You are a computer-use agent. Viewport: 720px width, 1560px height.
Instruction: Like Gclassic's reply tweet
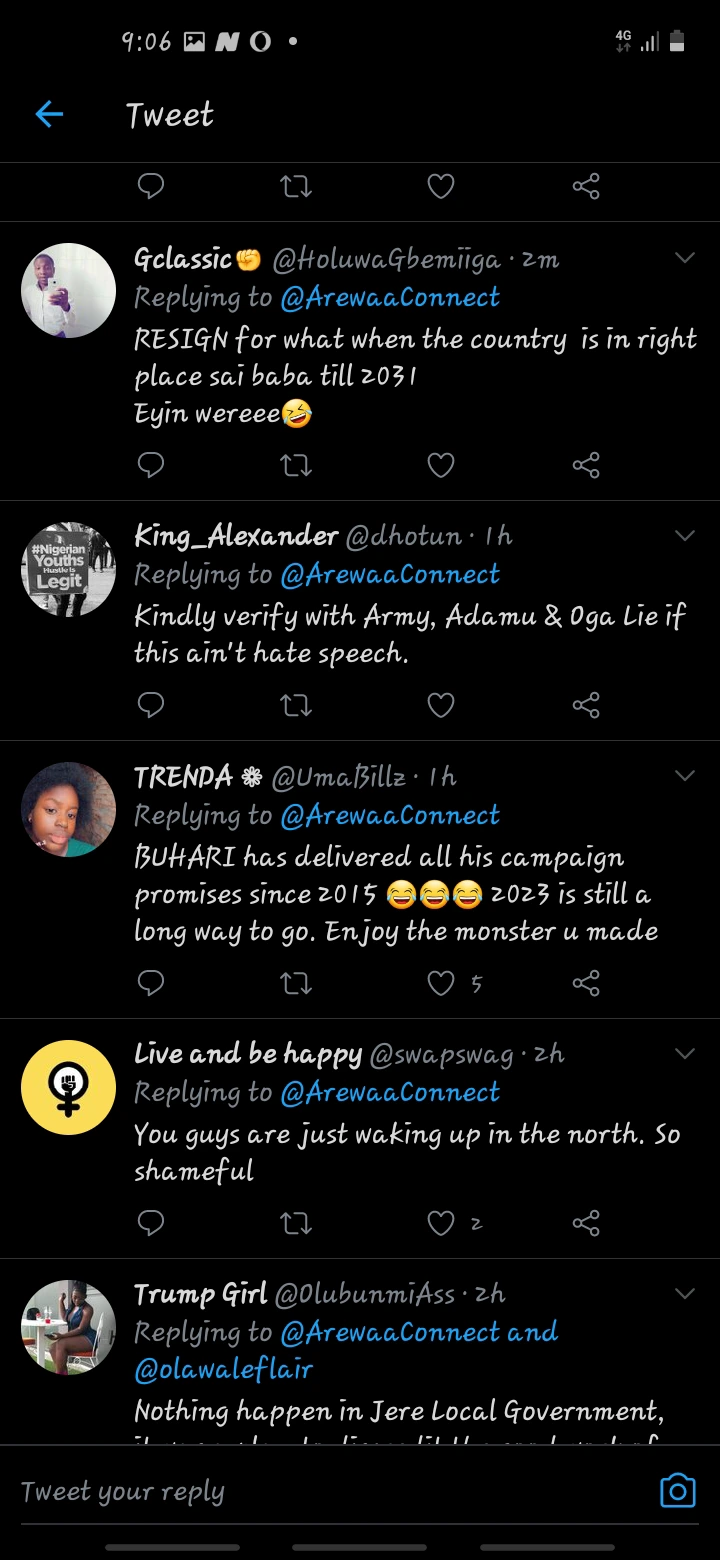coord(441,465)
